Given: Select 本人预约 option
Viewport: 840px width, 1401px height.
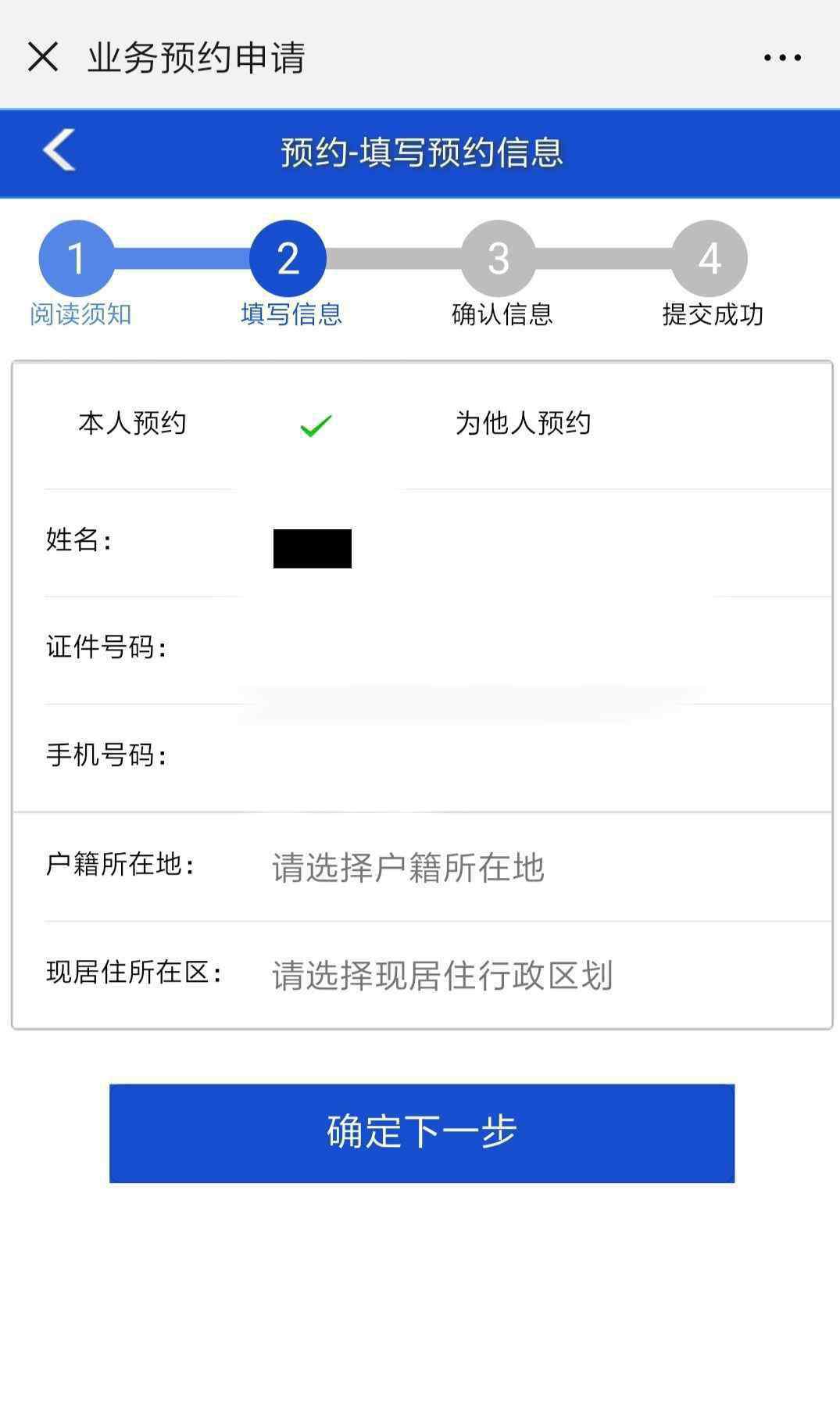Looking at the screenshot, I should pyautogui.click(x=132, y=423).
